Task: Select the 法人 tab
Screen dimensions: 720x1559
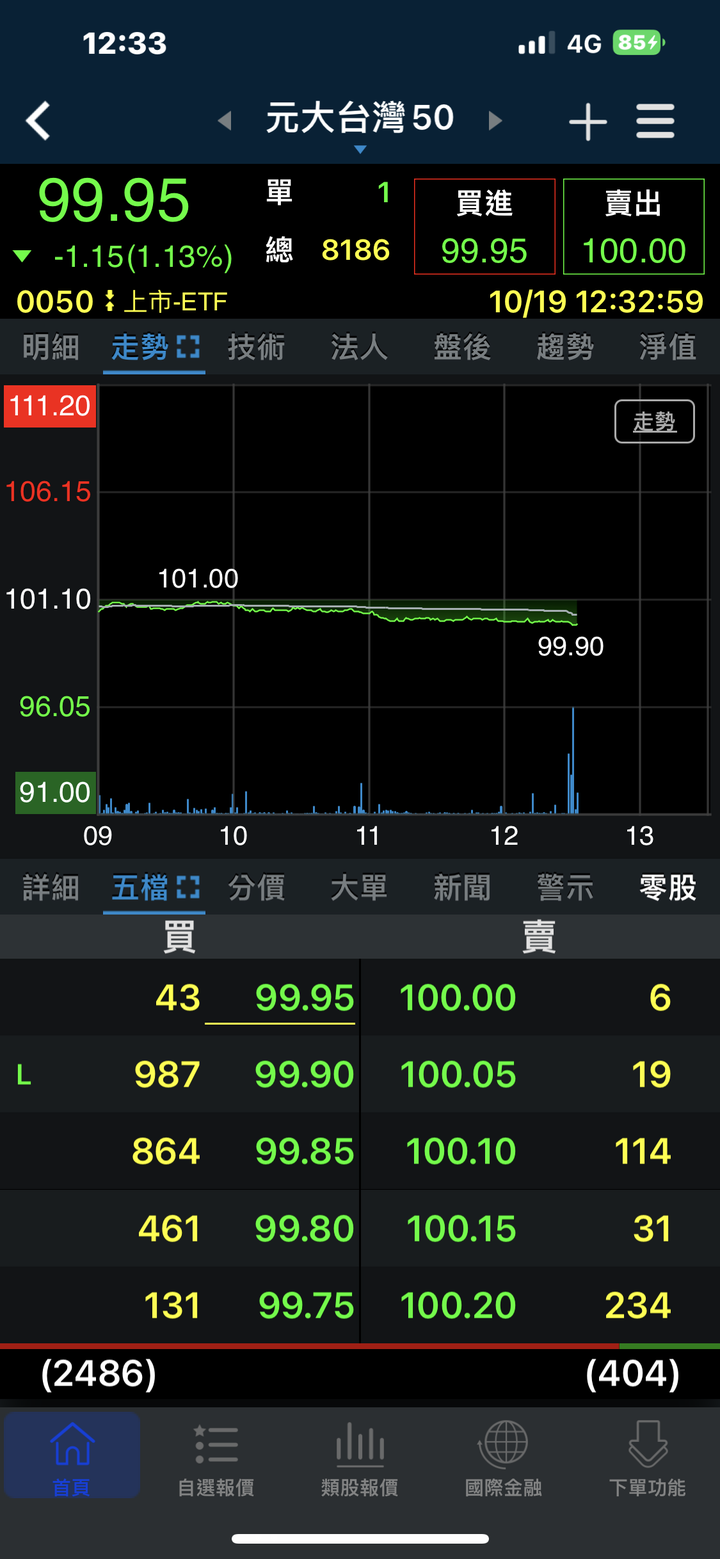Action: (x=359, y=347)
